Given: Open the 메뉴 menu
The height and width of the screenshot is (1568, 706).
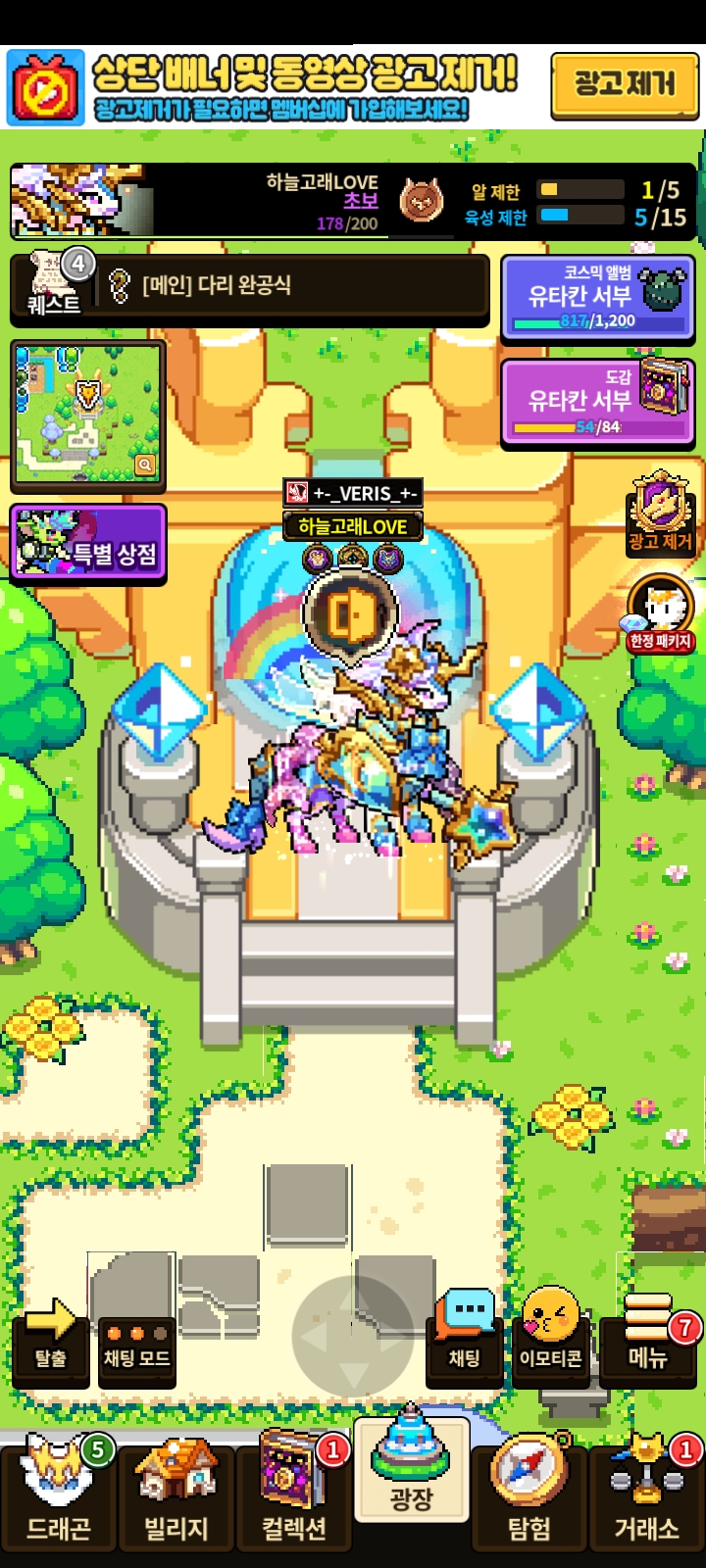Looking at the screenshot, I should click(649, 1337).
